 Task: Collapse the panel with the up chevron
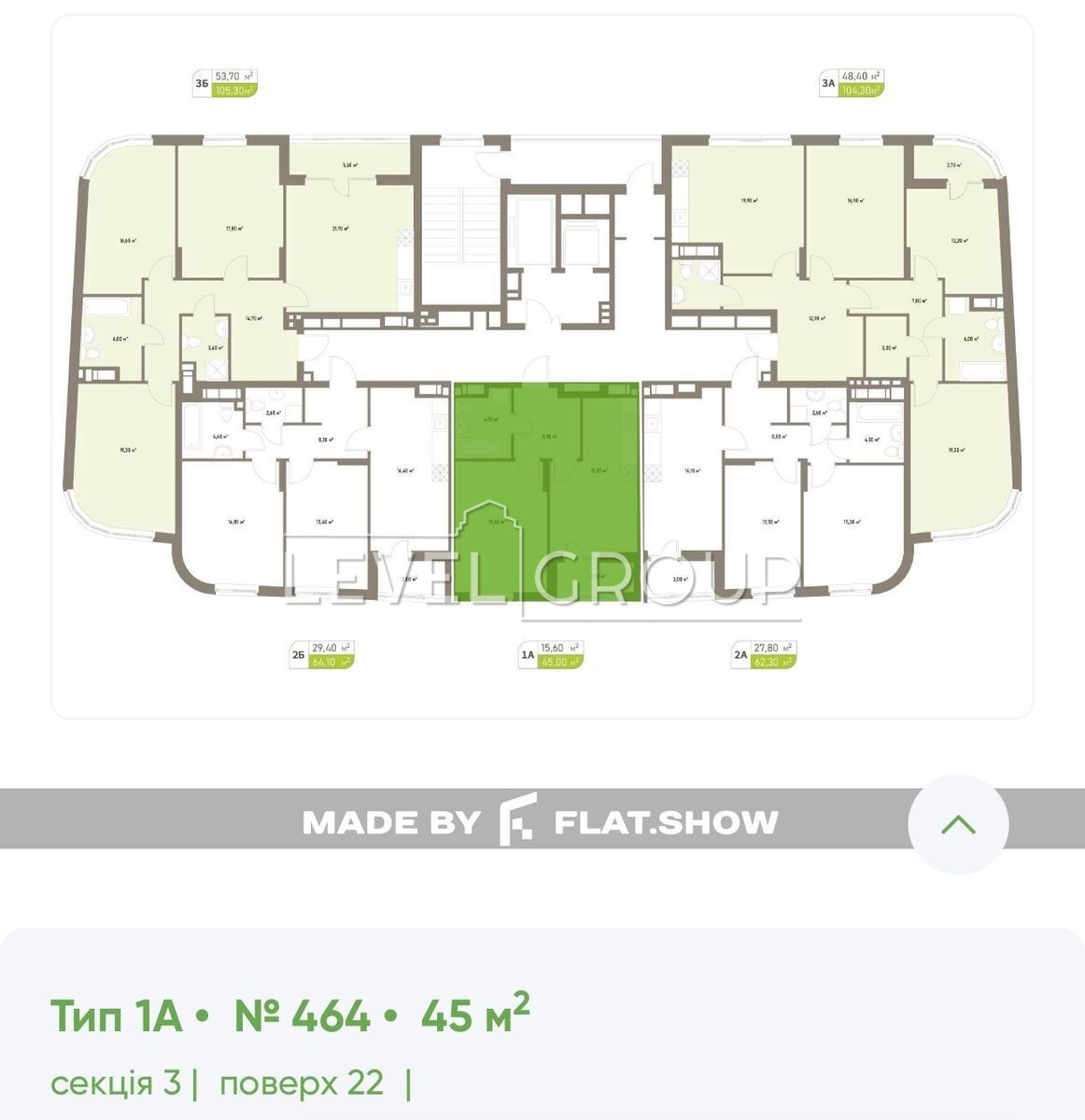pos(958,824)
